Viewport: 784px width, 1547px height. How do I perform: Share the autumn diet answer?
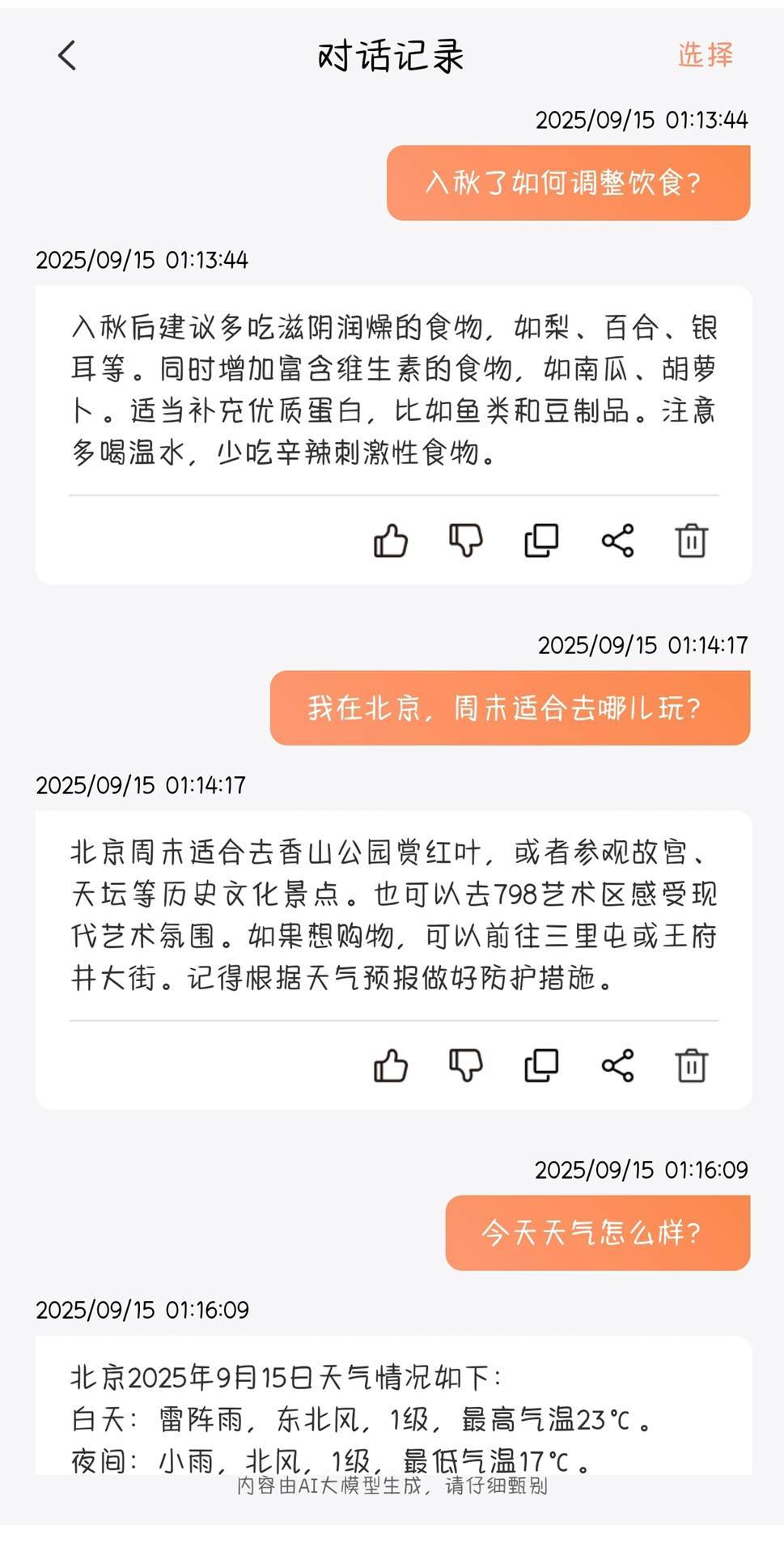pyautogui.click(x=617, y=541)
